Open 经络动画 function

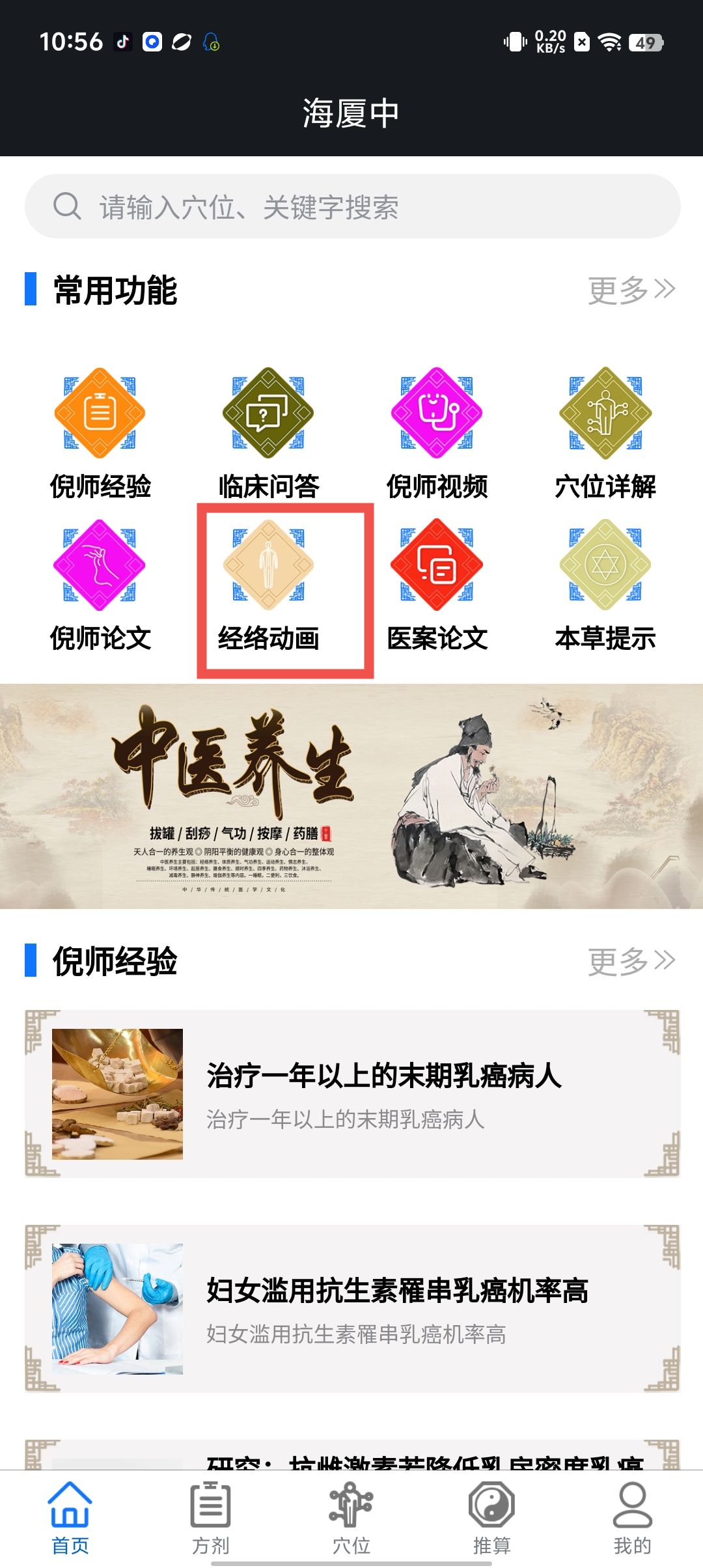[x=268, y=585]
